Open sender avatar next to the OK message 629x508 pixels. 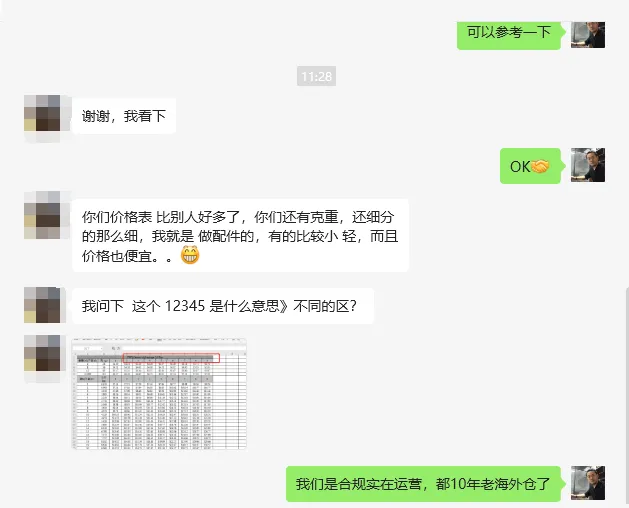click(588, 165)
